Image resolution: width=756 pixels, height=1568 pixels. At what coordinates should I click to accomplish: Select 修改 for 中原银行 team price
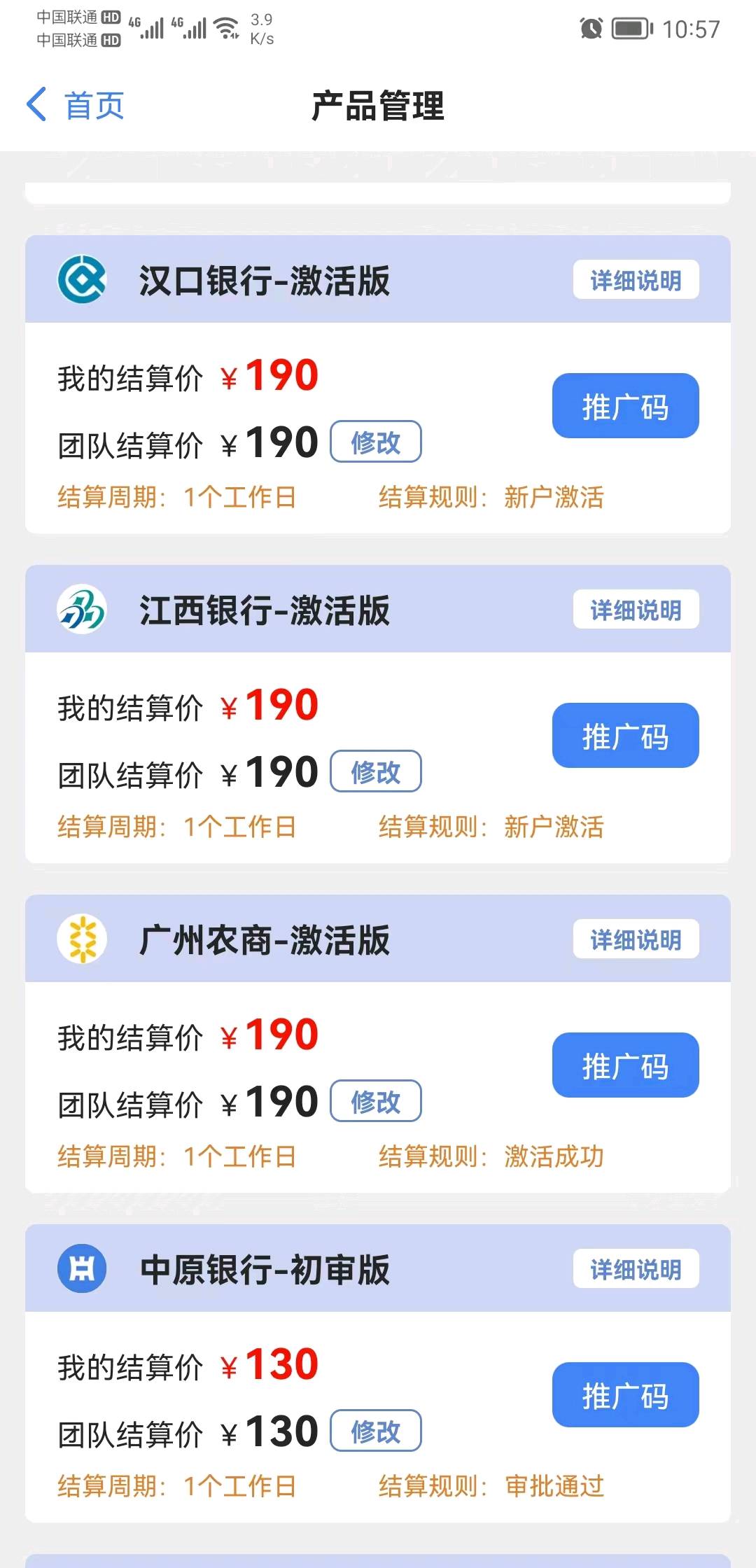pos(376,1431)
